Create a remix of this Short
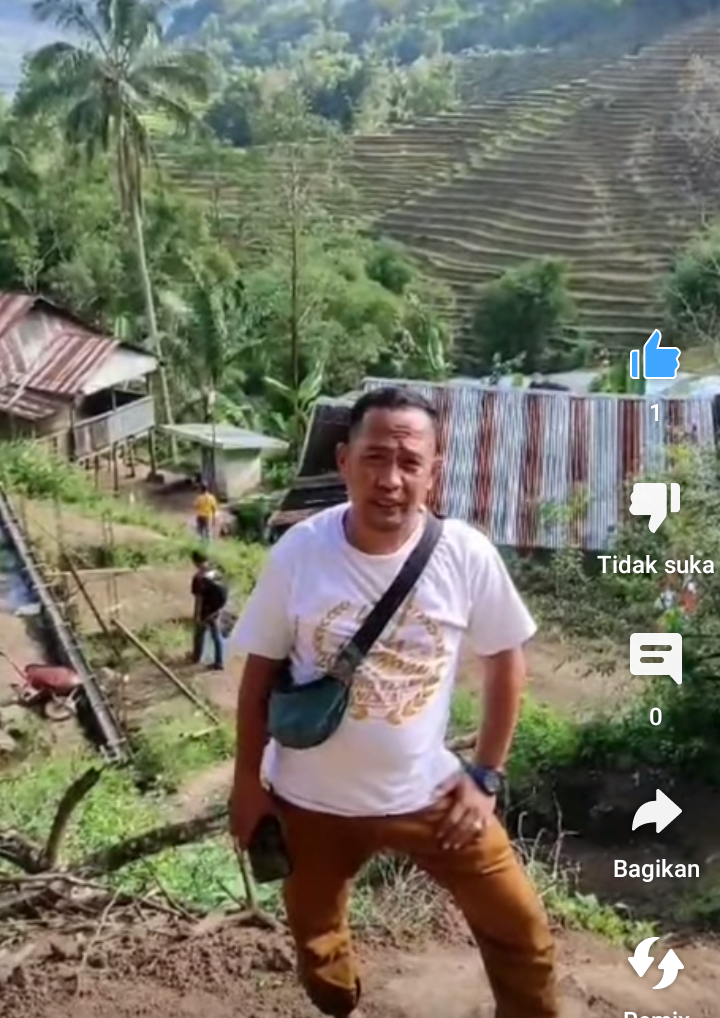Image resolution: width=720 pixels, height=1018 pixels. coord(655,962)
